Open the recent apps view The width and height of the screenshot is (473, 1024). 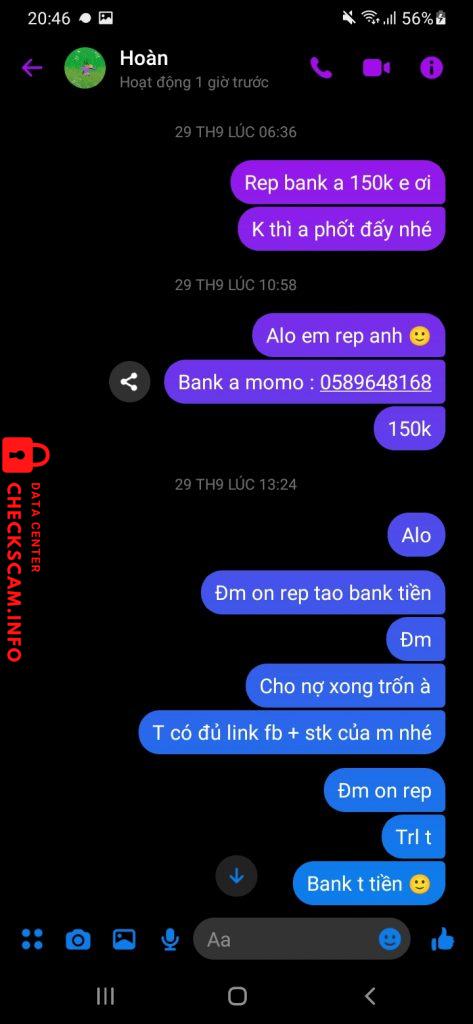point(105,996)
